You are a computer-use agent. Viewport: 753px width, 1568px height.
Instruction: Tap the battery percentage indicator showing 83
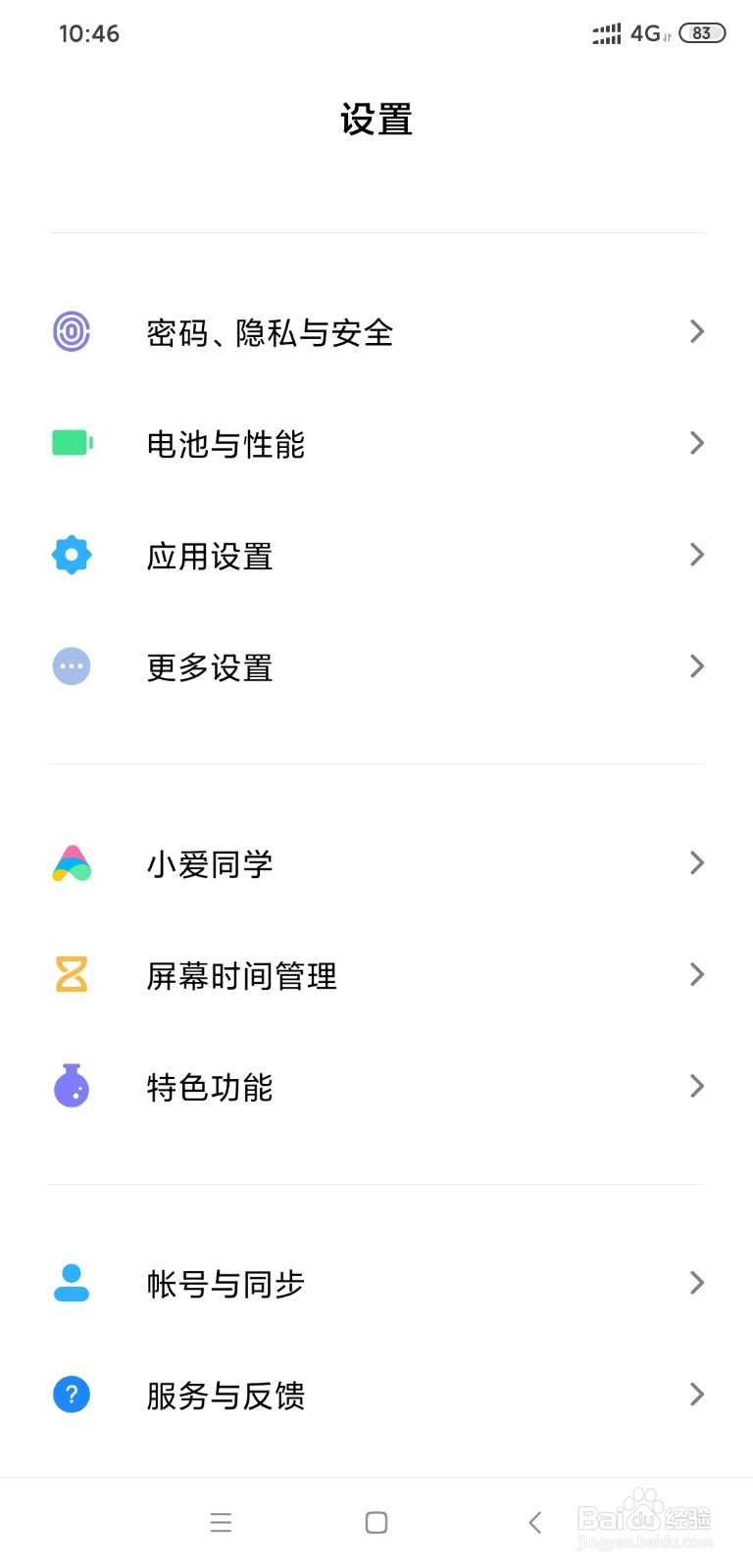(x=702, y=32)
